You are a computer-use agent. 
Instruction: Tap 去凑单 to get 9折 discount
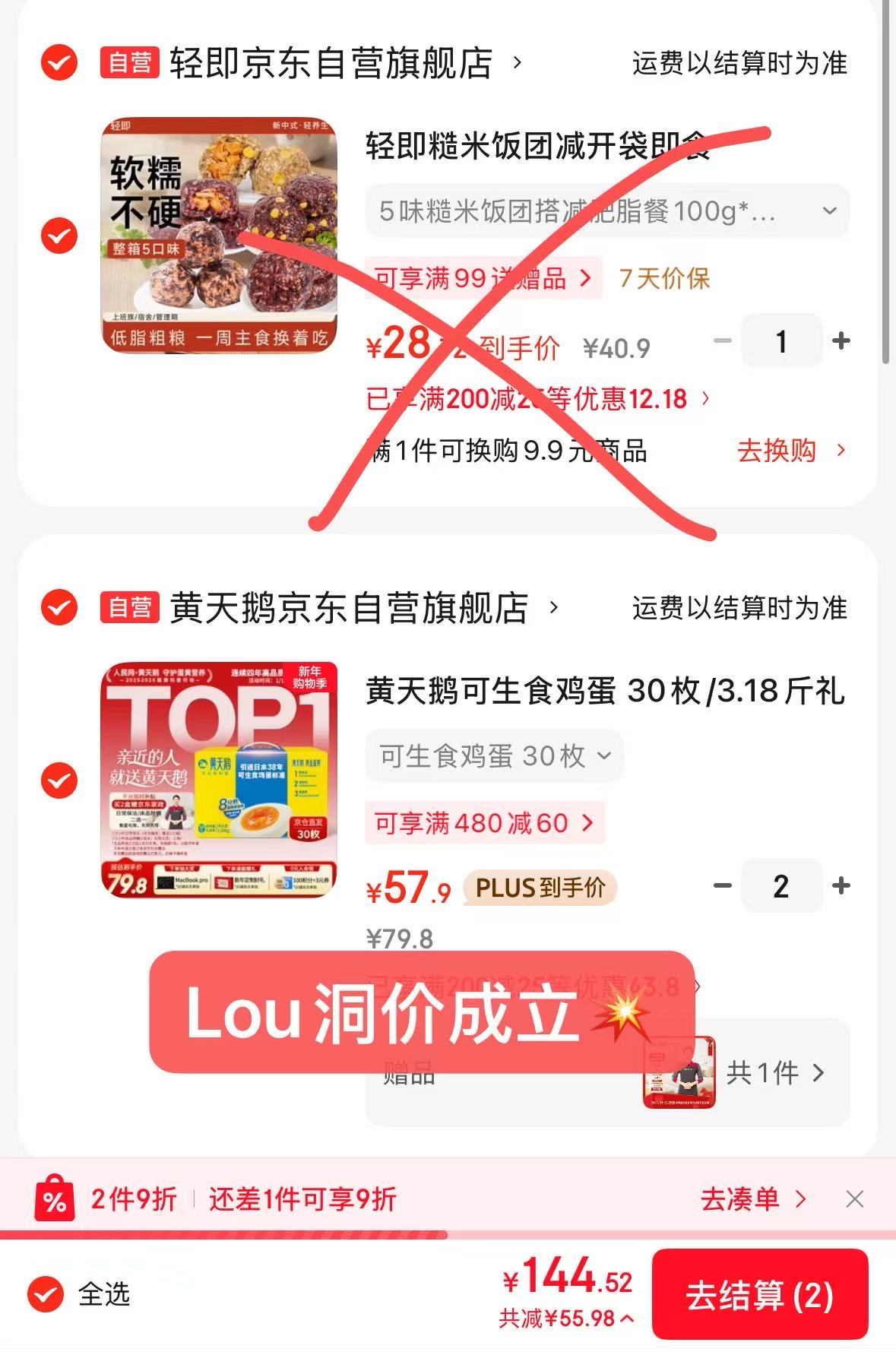pyautogui.click(x=752, y=1199)
